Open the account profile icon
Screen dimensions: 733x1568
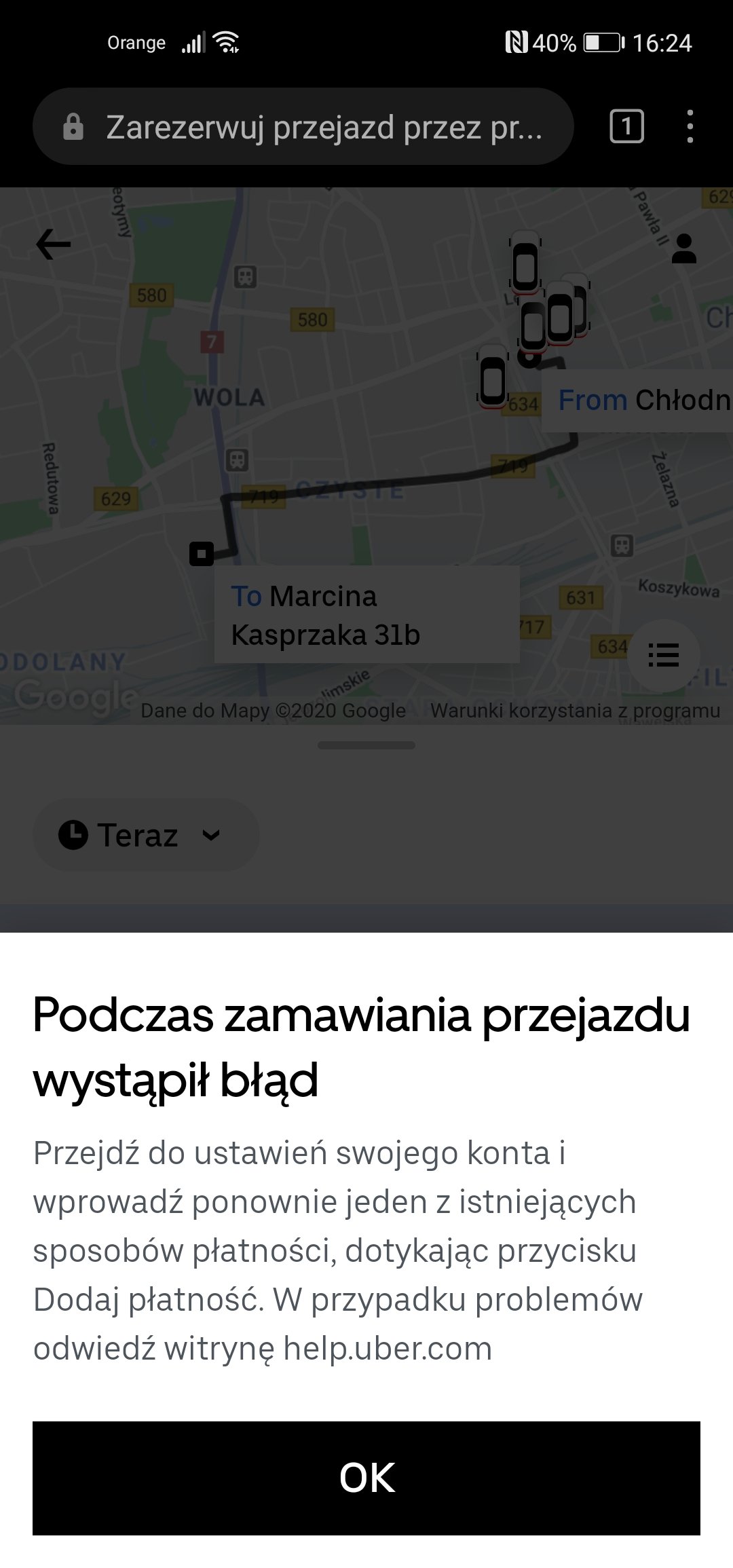(683, 248)
